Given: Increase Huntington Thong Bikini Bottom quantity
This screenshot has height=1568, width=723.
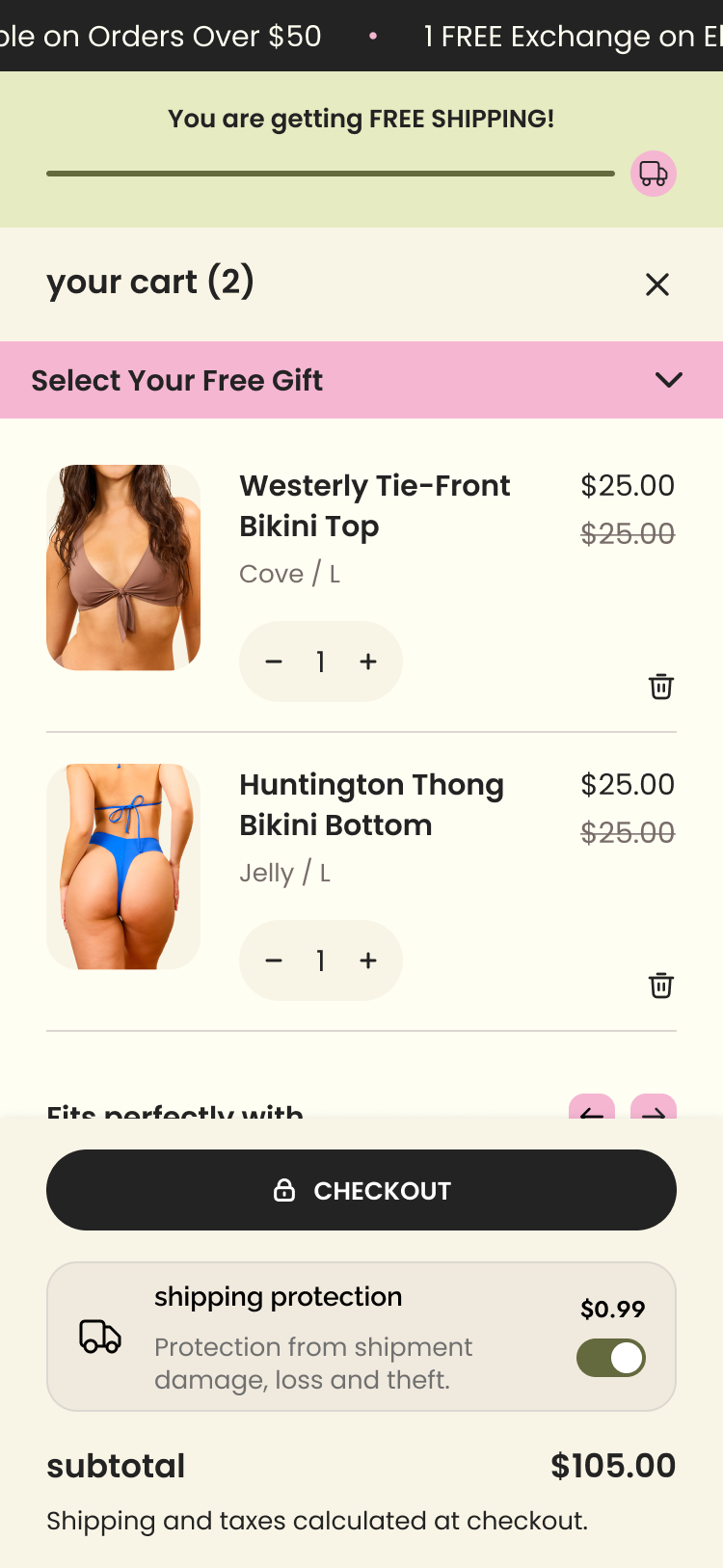Looking at the screenshot, I should [368, 960].
